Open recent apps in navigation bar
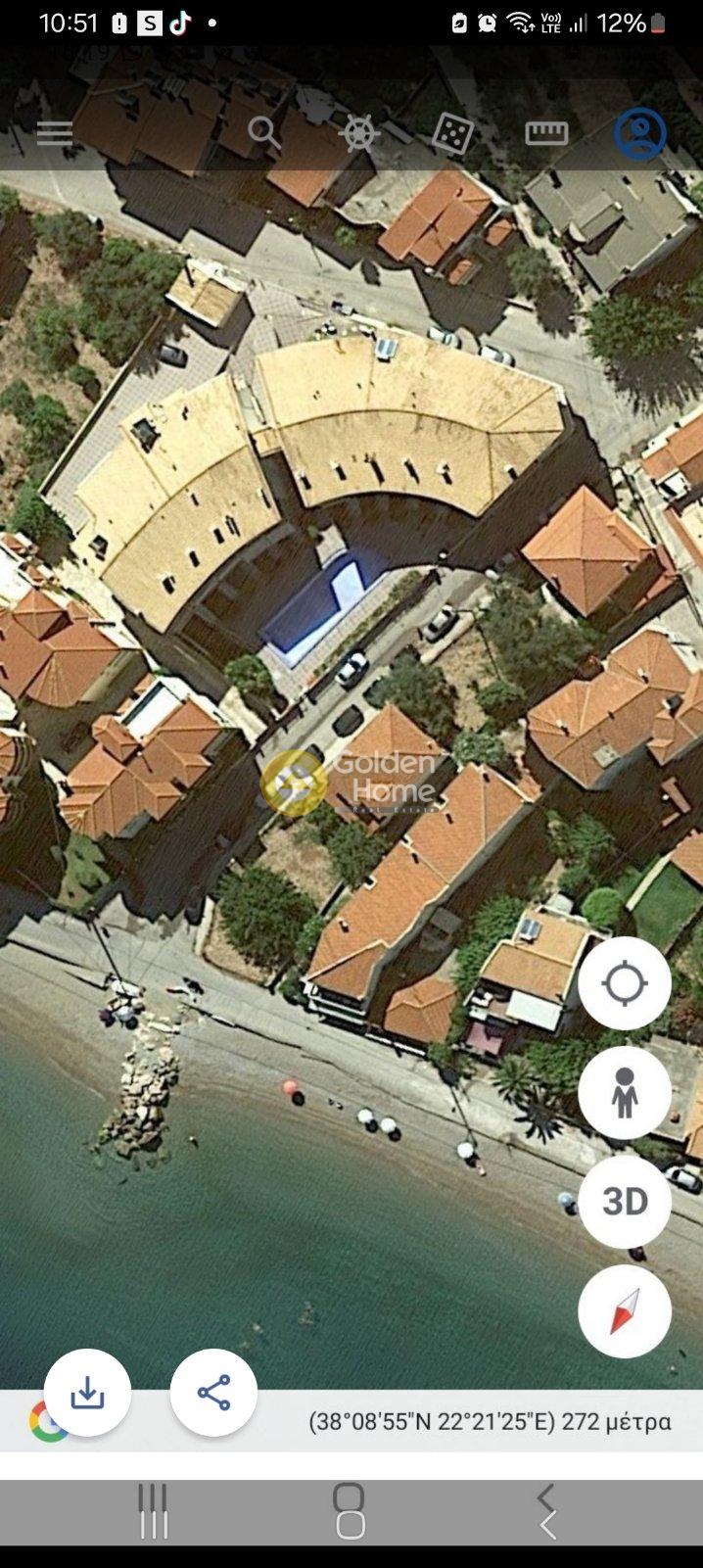Screen dimensions: 703x1568 (153, 1510)
